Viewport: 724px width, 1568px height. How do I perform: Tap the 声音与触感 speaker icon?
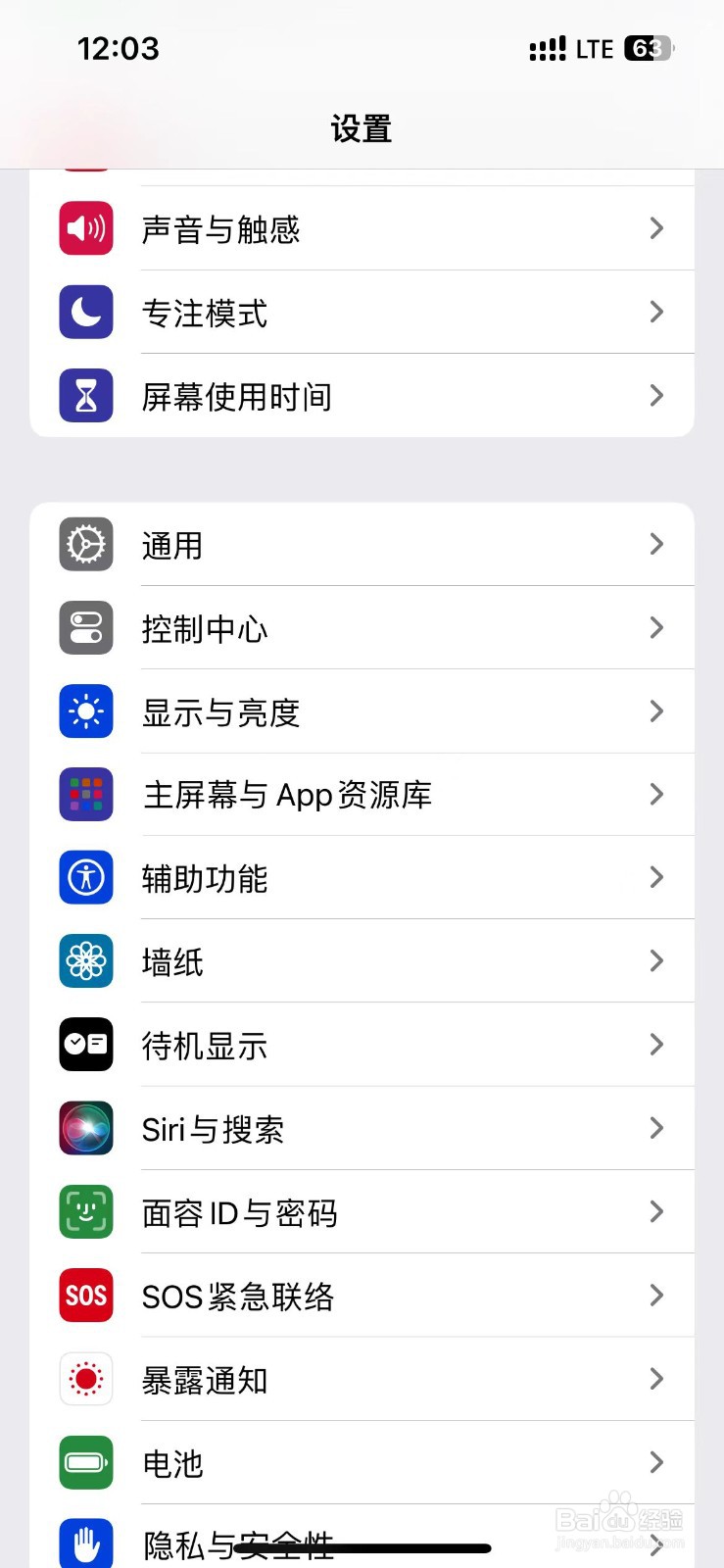click(x=85, y=228)
